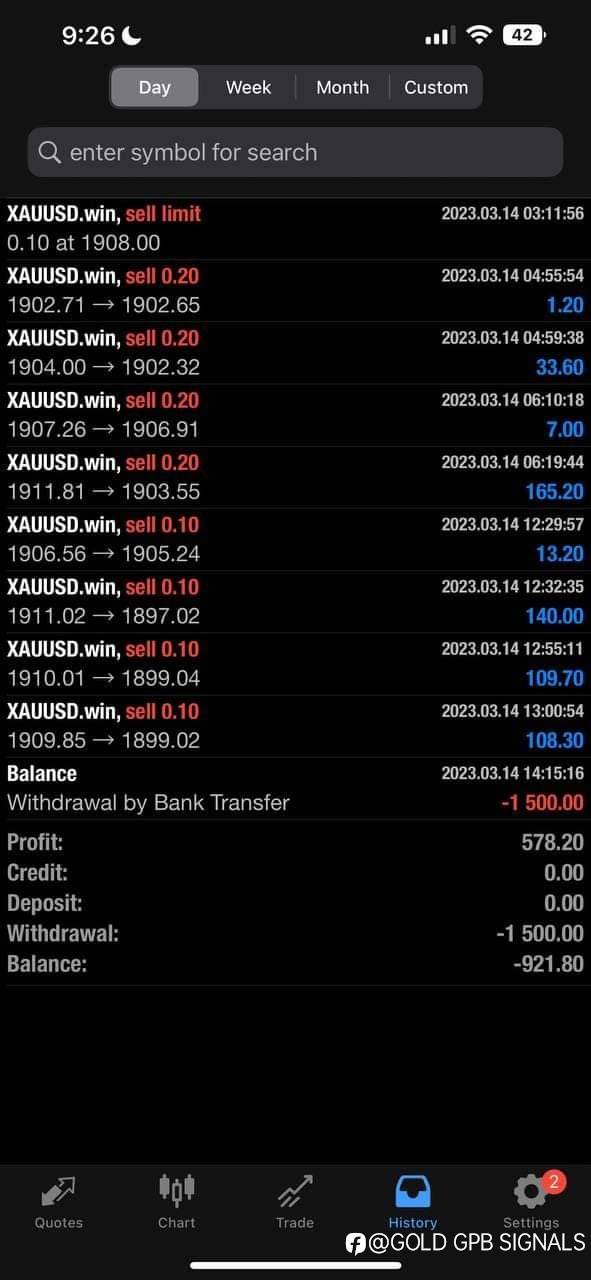Open Settings with the 2 badge
Screen dimensions: 591x1280
(531, 1202)
